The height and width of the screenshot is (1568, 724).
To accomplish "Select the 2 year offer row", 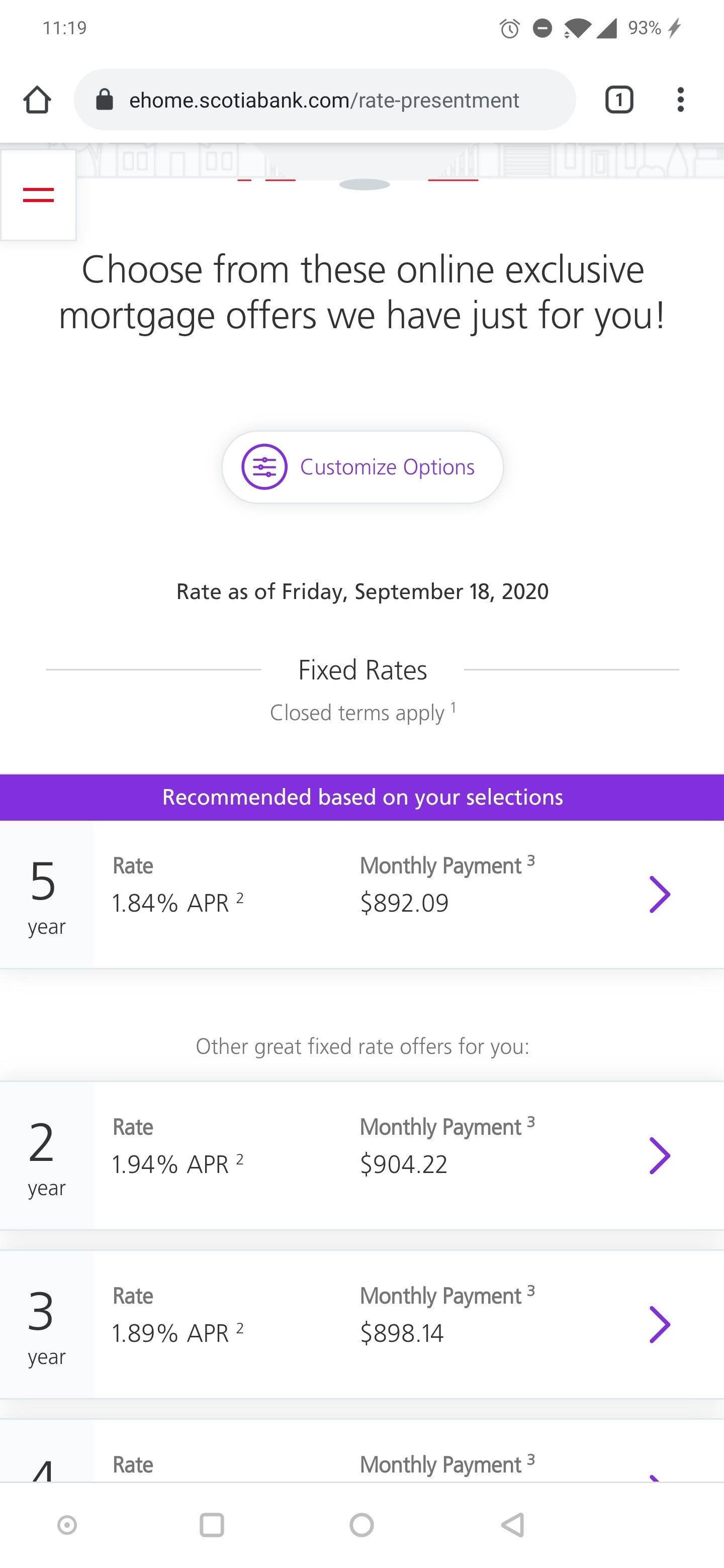I will (361, 1155).
